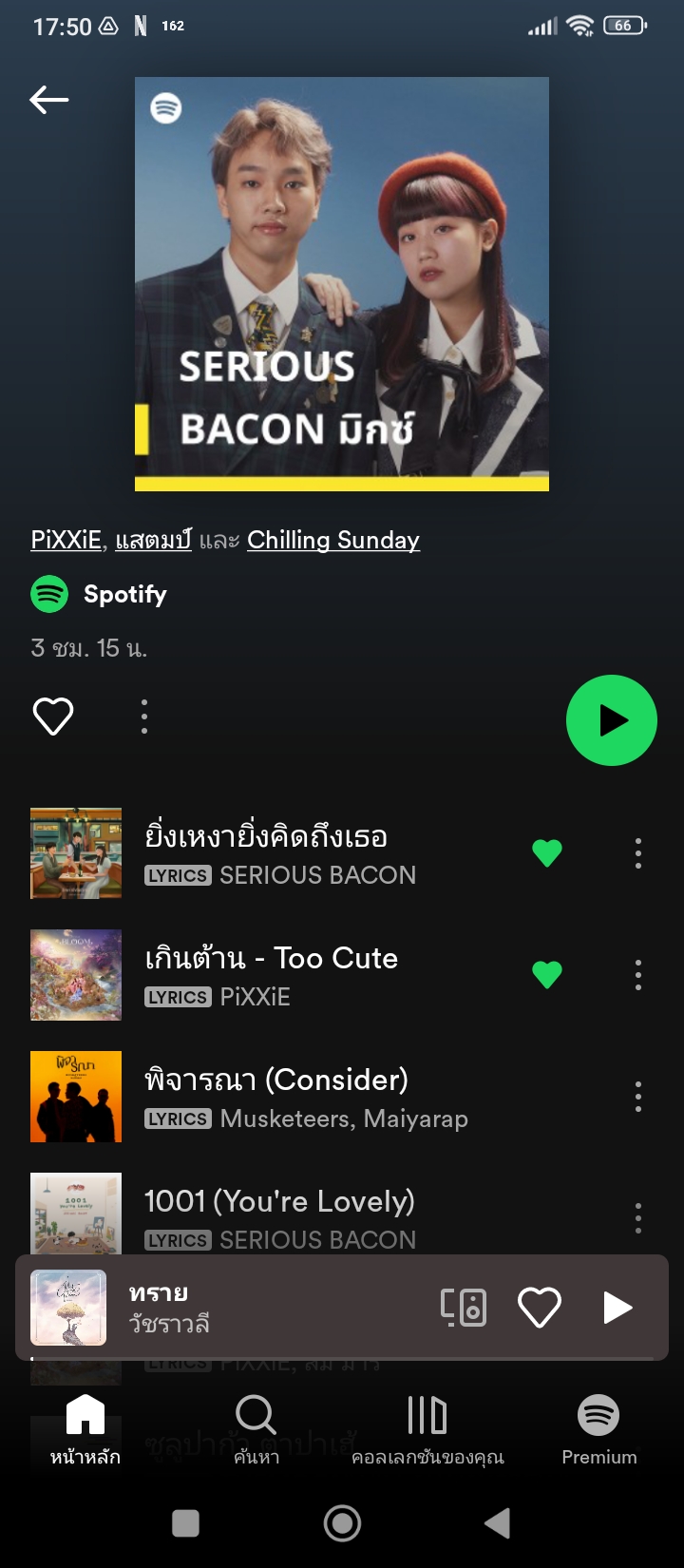Open more options for พิจารณา (Consider)
This screenshot has height=1568, width=684.
tap(638, 1097)
